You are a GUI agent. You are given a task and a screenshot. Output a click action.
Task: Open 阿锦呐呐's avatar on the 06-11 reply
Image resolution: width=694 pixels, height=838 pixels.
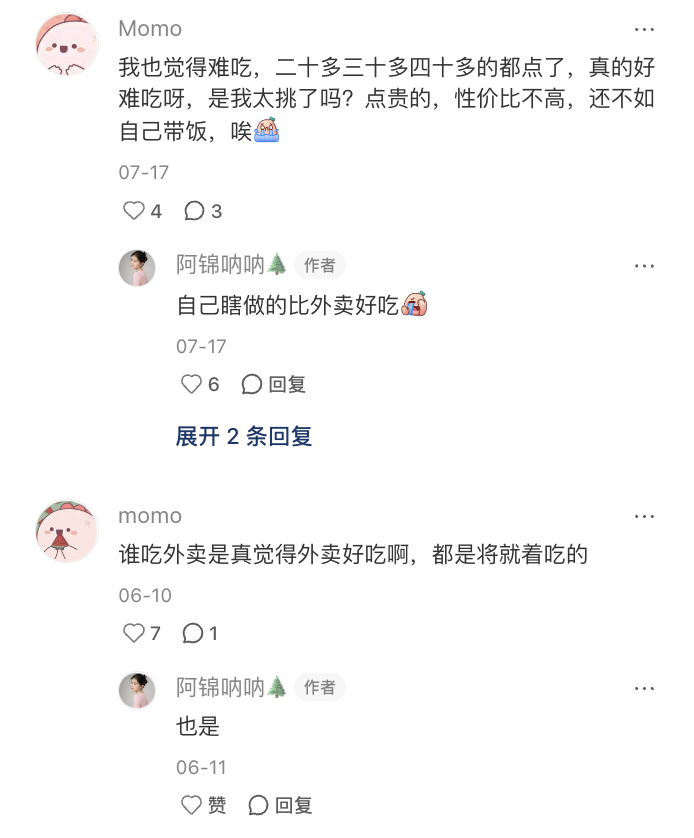[137, 690]
